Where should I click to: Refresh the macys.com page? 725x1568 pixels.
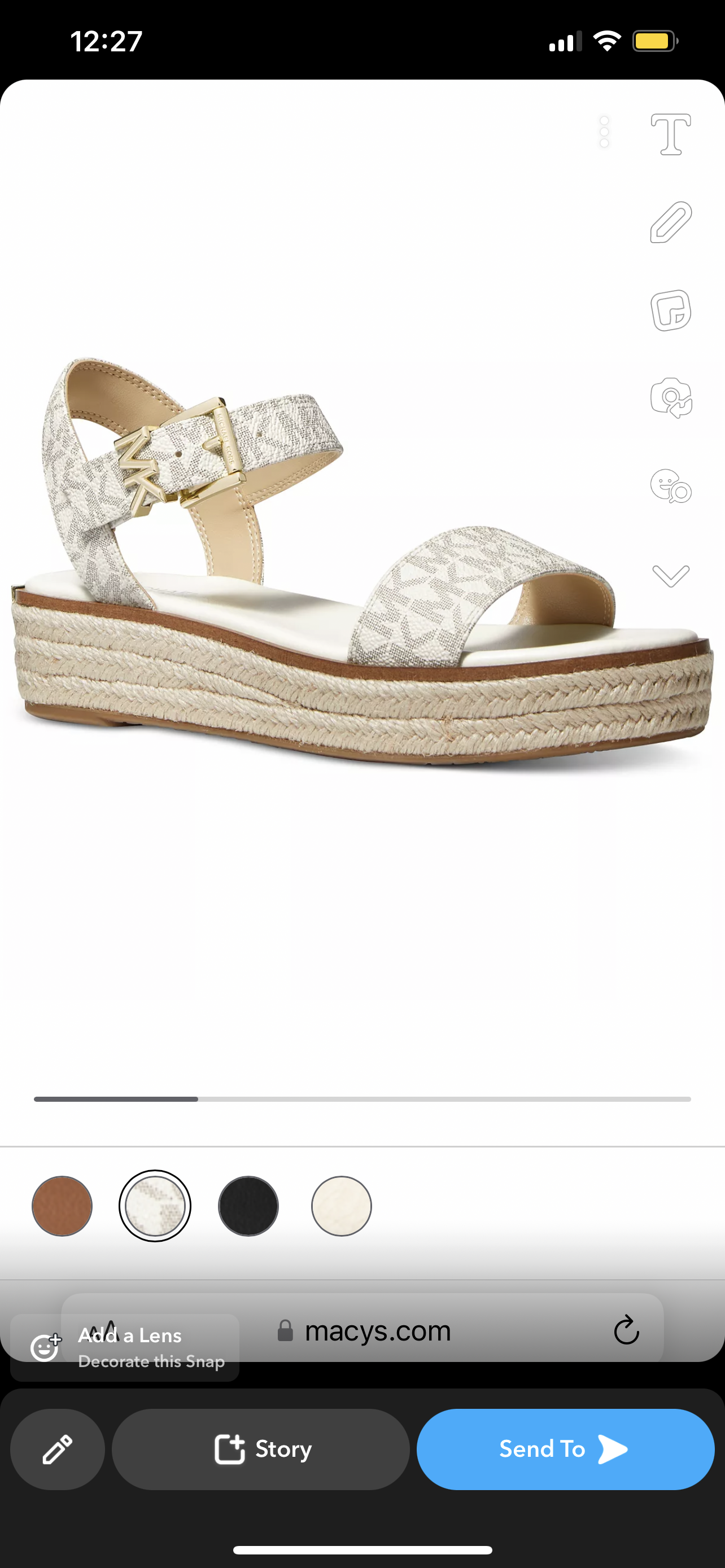[627, 1330]
